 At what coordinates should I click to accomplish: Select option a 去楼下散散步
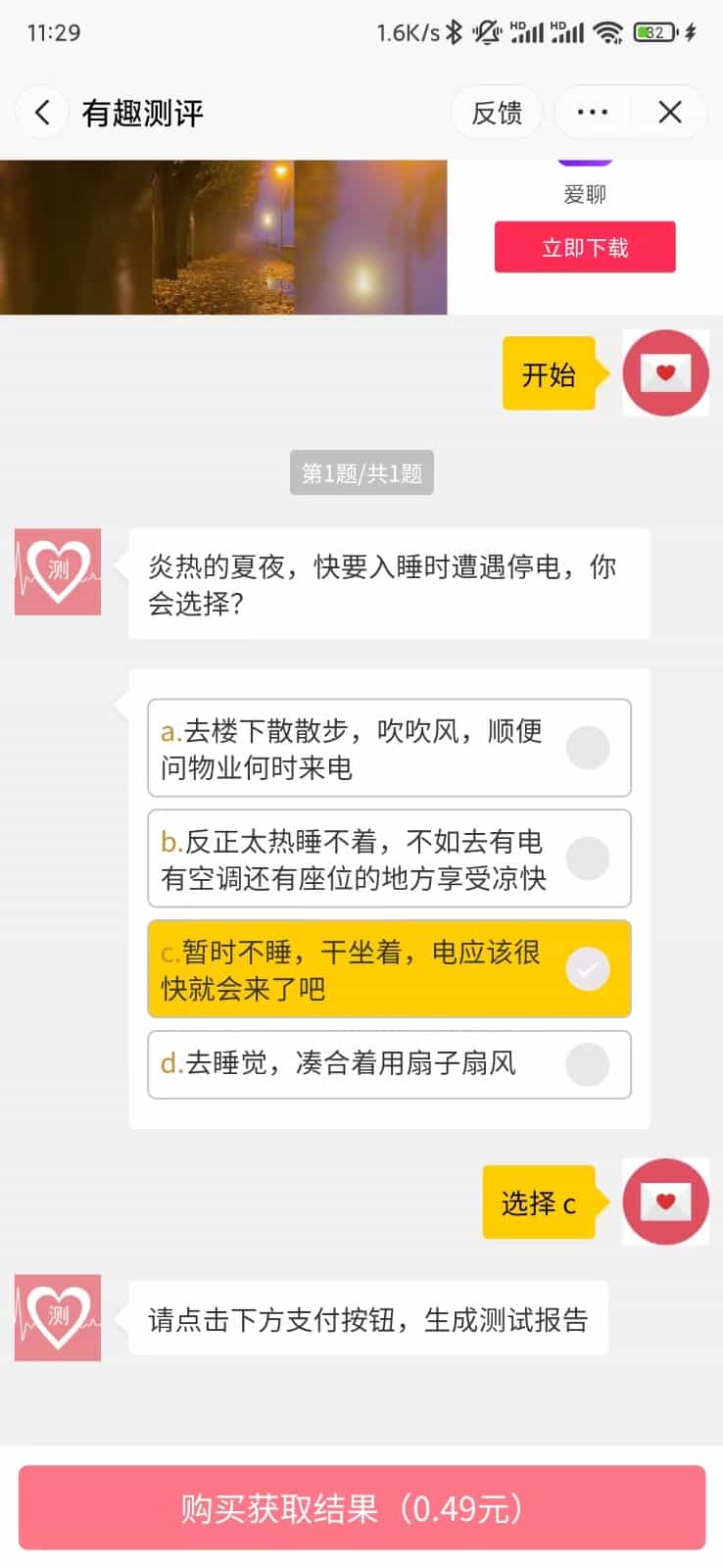389,748
